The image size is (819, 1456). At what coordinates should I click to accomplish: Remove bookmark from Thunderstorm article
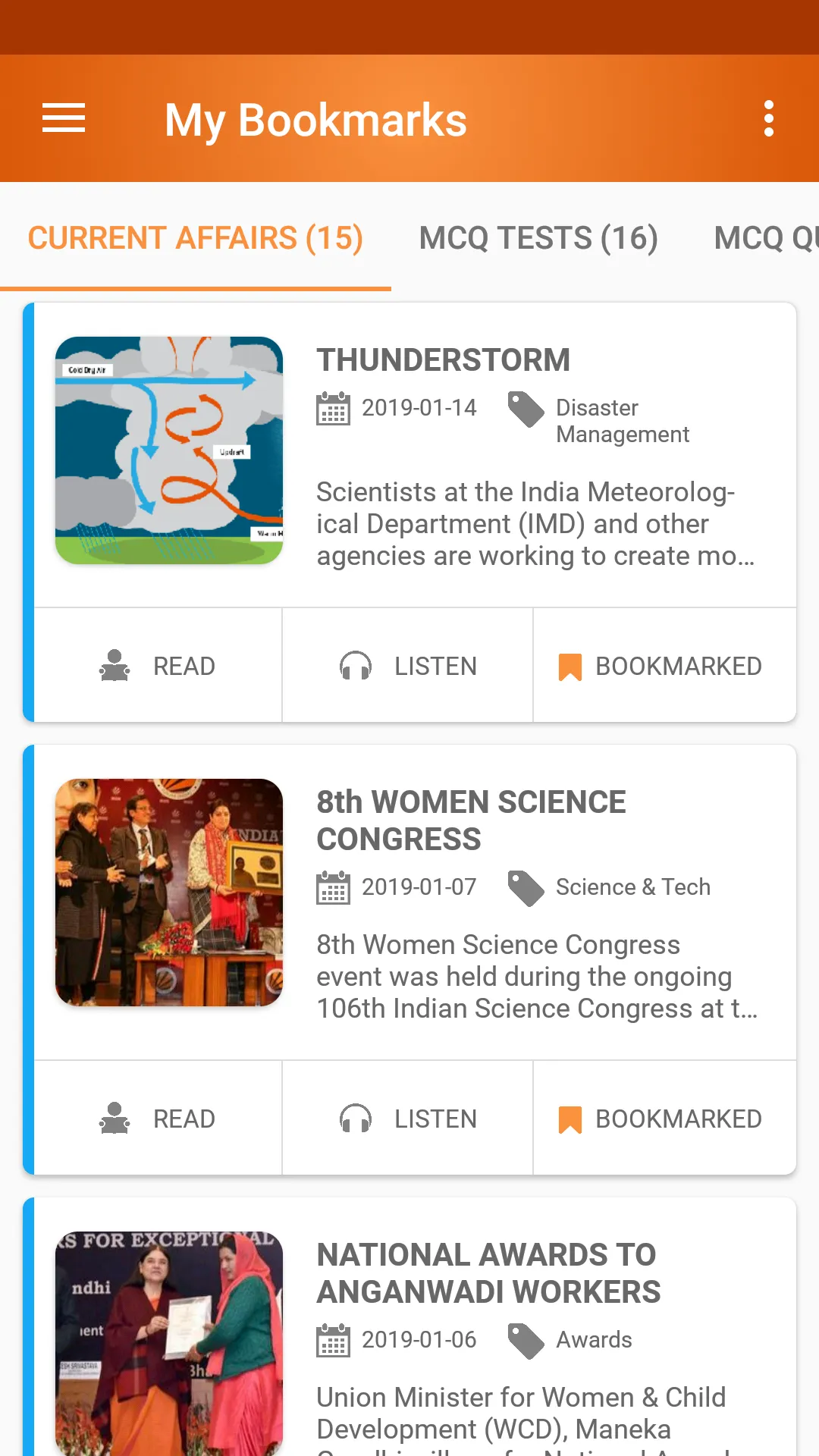tap(661, 666)
